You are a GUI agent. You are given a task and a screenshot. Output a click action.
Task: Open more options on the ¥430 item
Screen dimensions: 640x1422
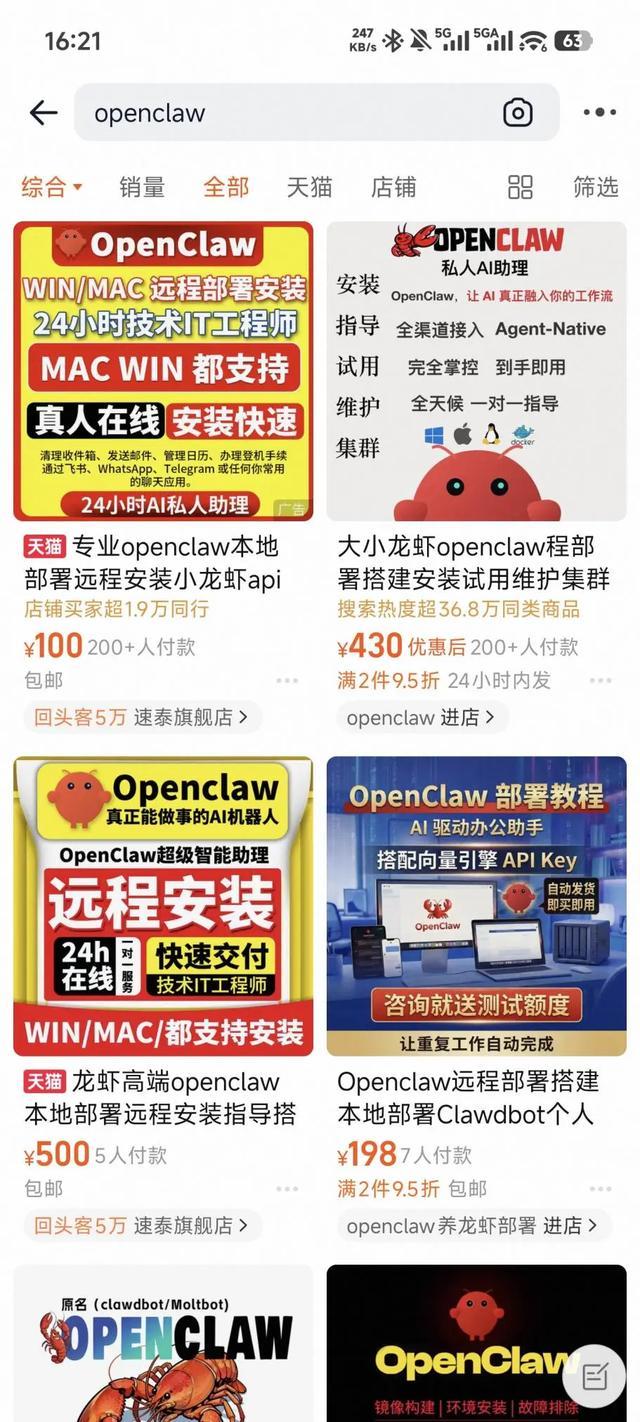600,681
